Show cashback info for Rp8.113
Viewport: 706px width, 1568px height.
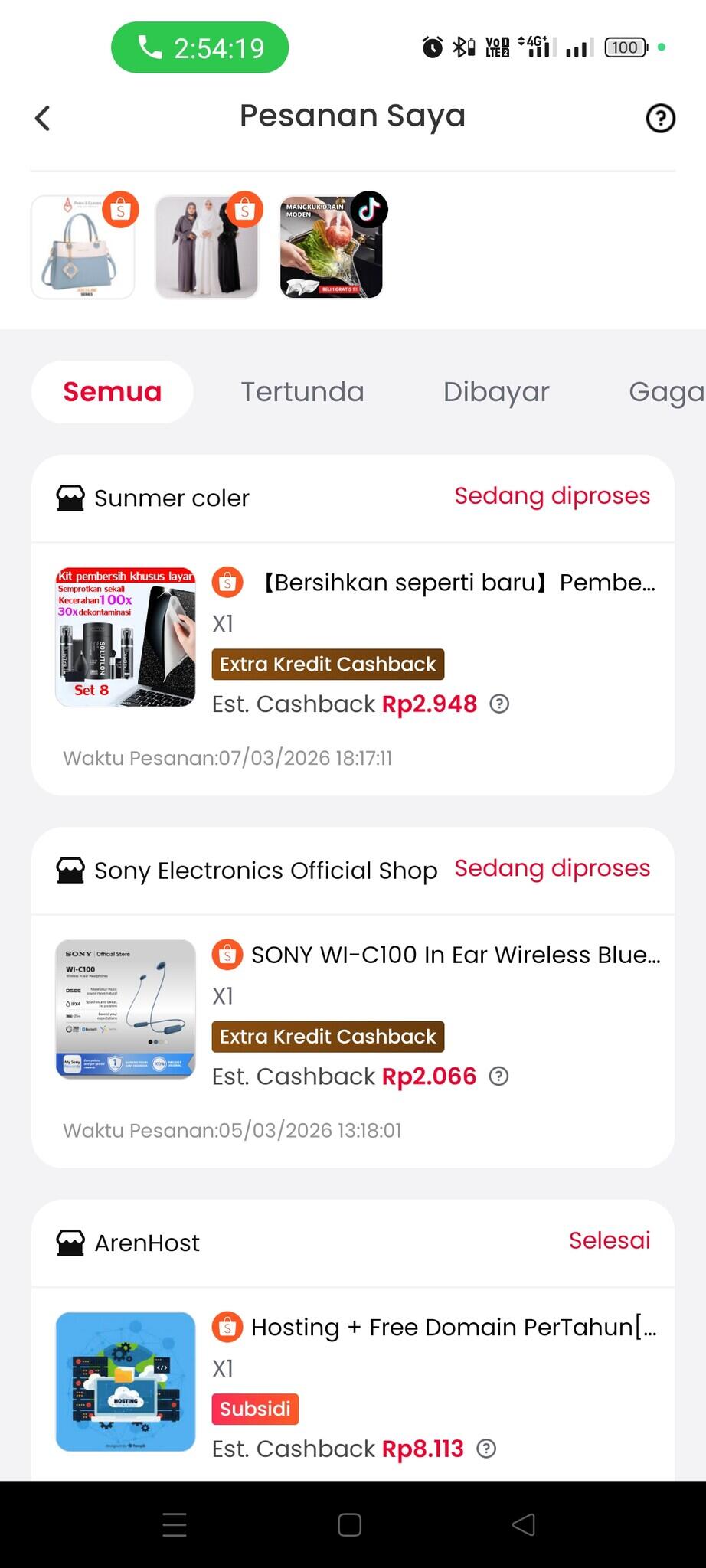pyautogui.click(x=486, y=1449)
